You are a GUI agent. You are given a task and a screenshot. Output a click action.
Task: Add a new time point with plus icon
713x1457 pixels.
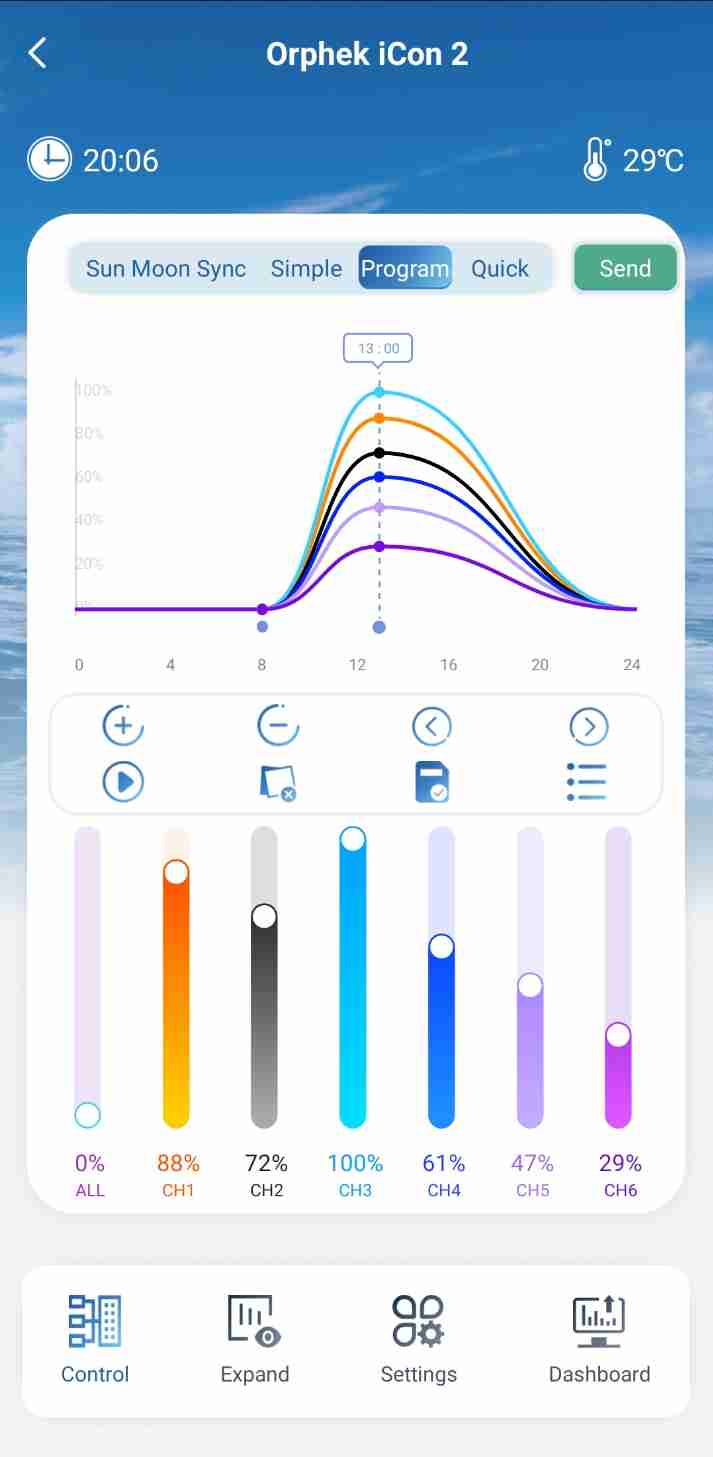(x=123, y=726)
